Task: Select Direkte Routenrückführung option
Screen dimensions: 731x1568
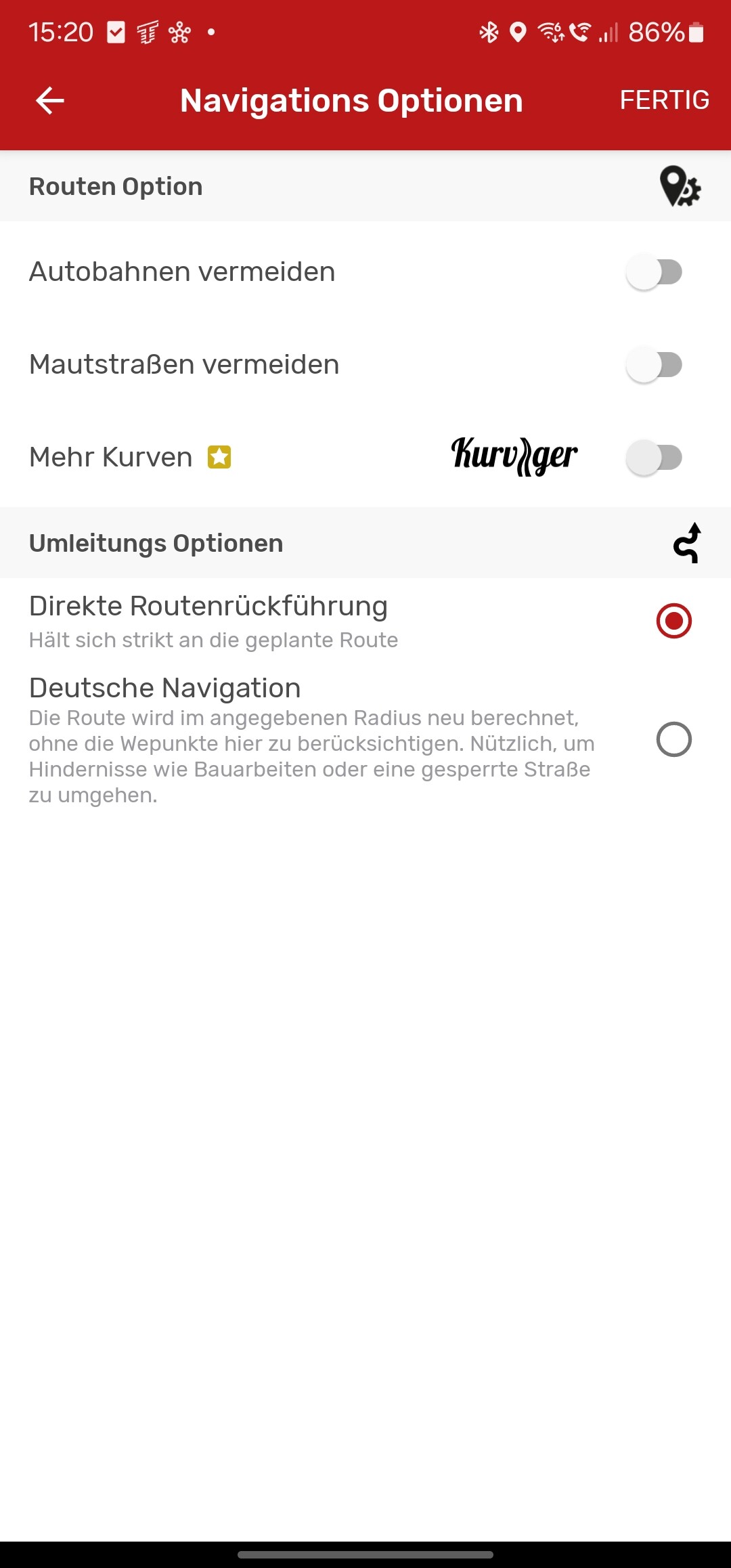Action: (674, 621)
